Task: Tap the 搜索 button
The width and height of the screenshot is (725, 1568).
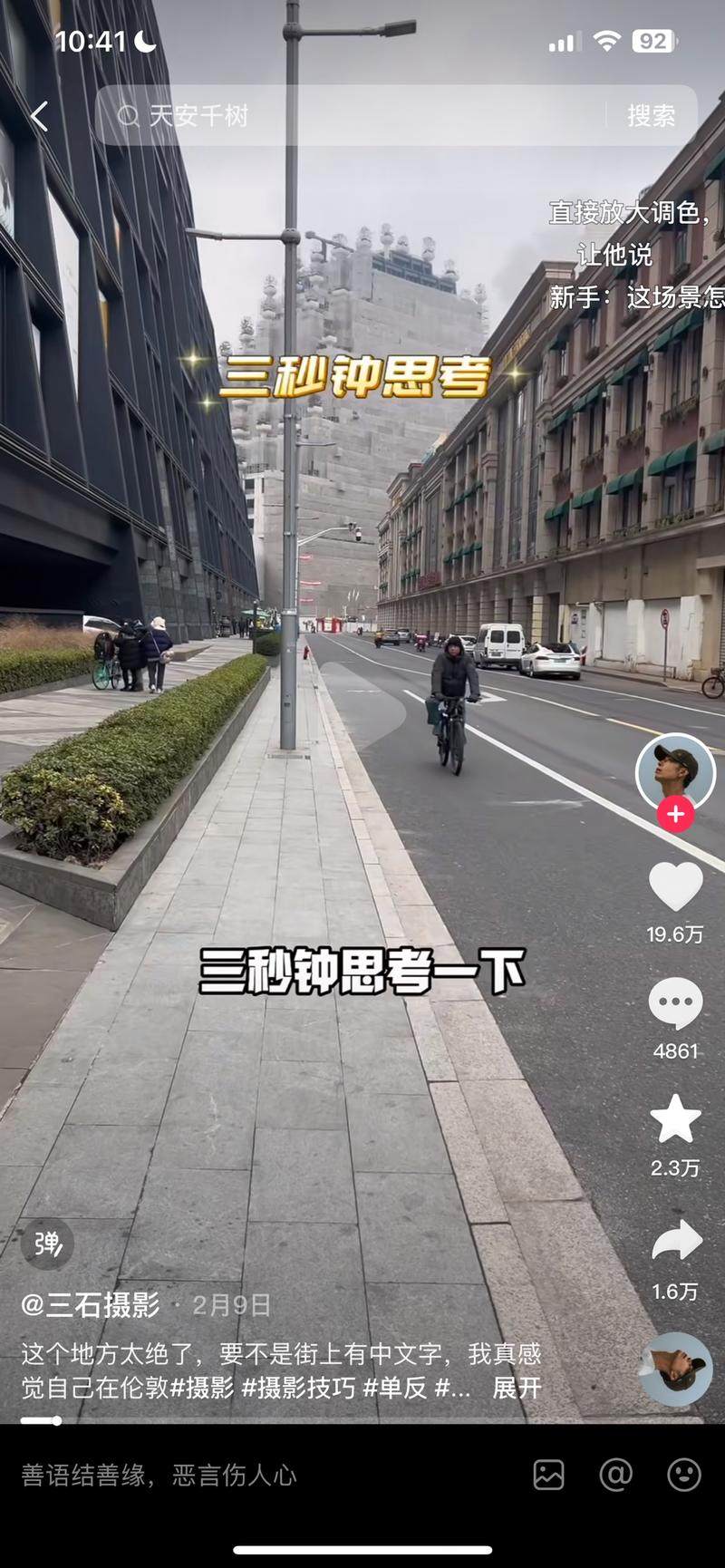Action: tap(651, 116)
